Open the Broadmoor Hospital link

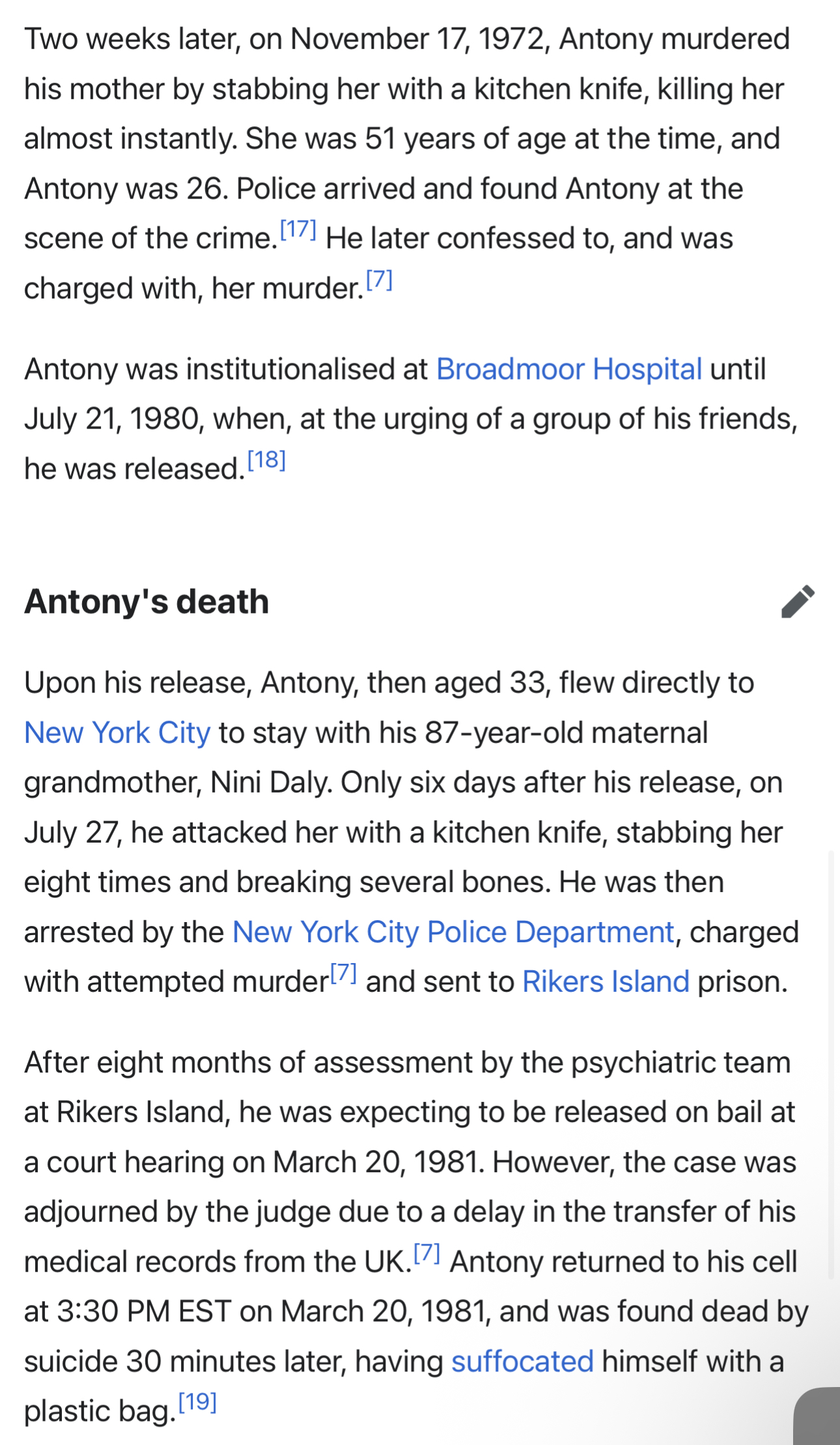coord(569,369)
